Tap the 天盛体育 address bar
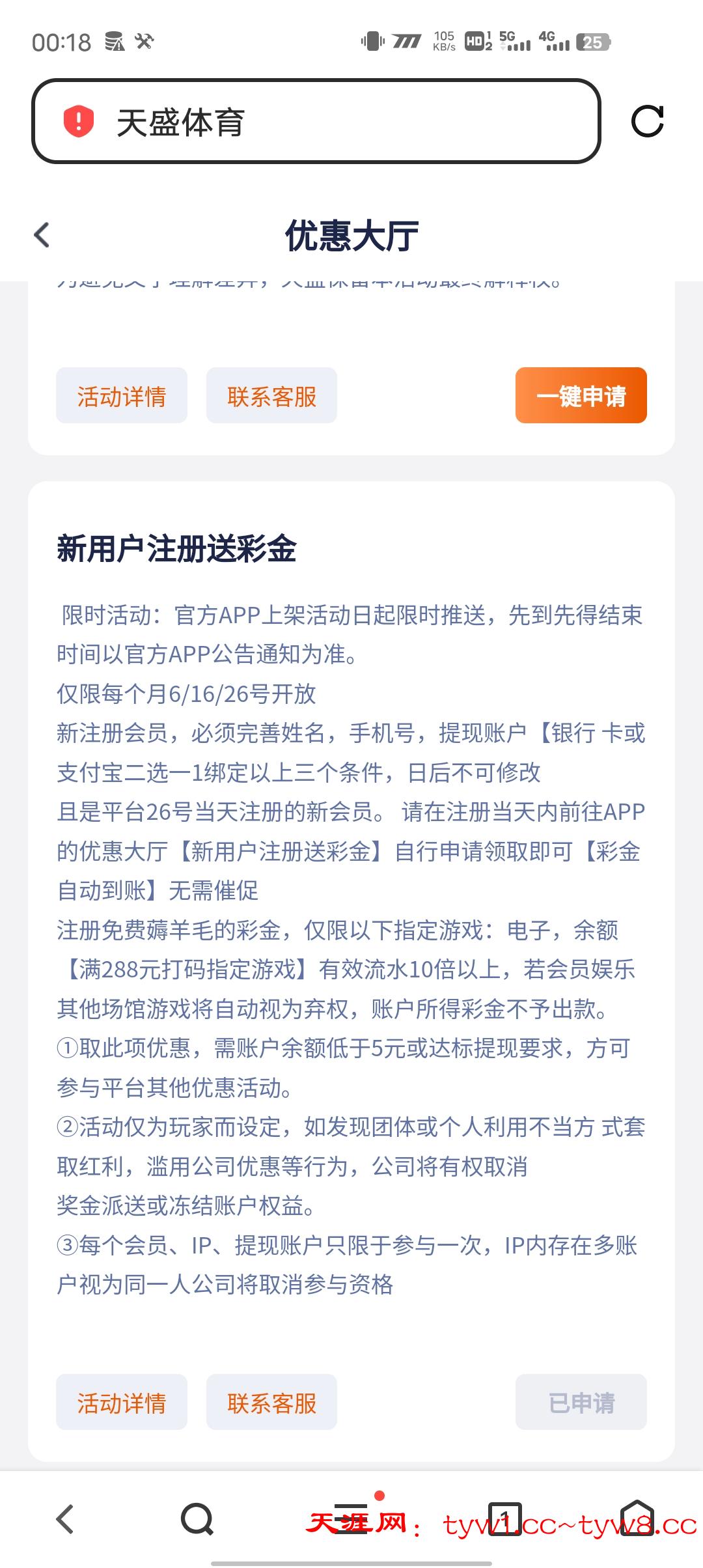 316,122
